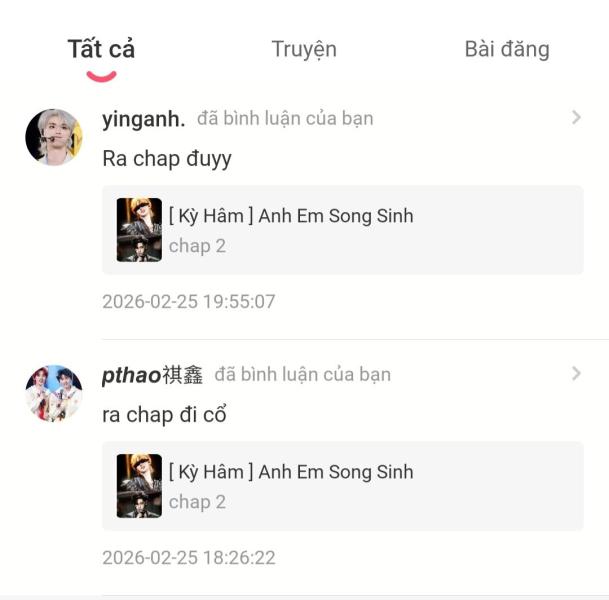The width and height of the screenshot is (609, 600).
Task: Open pthao's profile avatar
Action: point(54,393)
